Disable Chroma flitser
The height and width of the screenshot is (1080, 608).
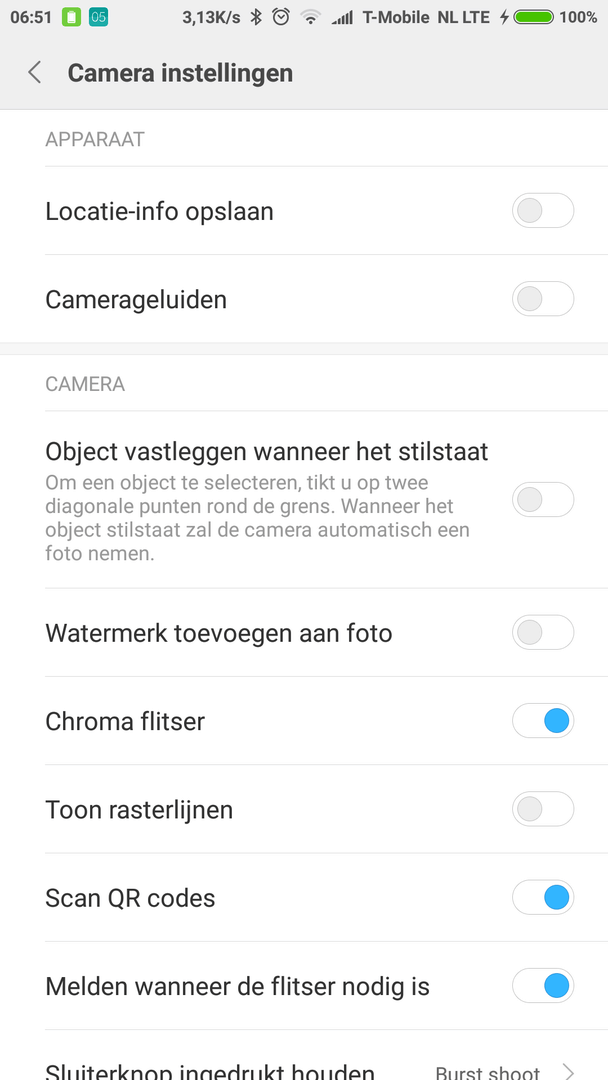[x=542, y=721]
